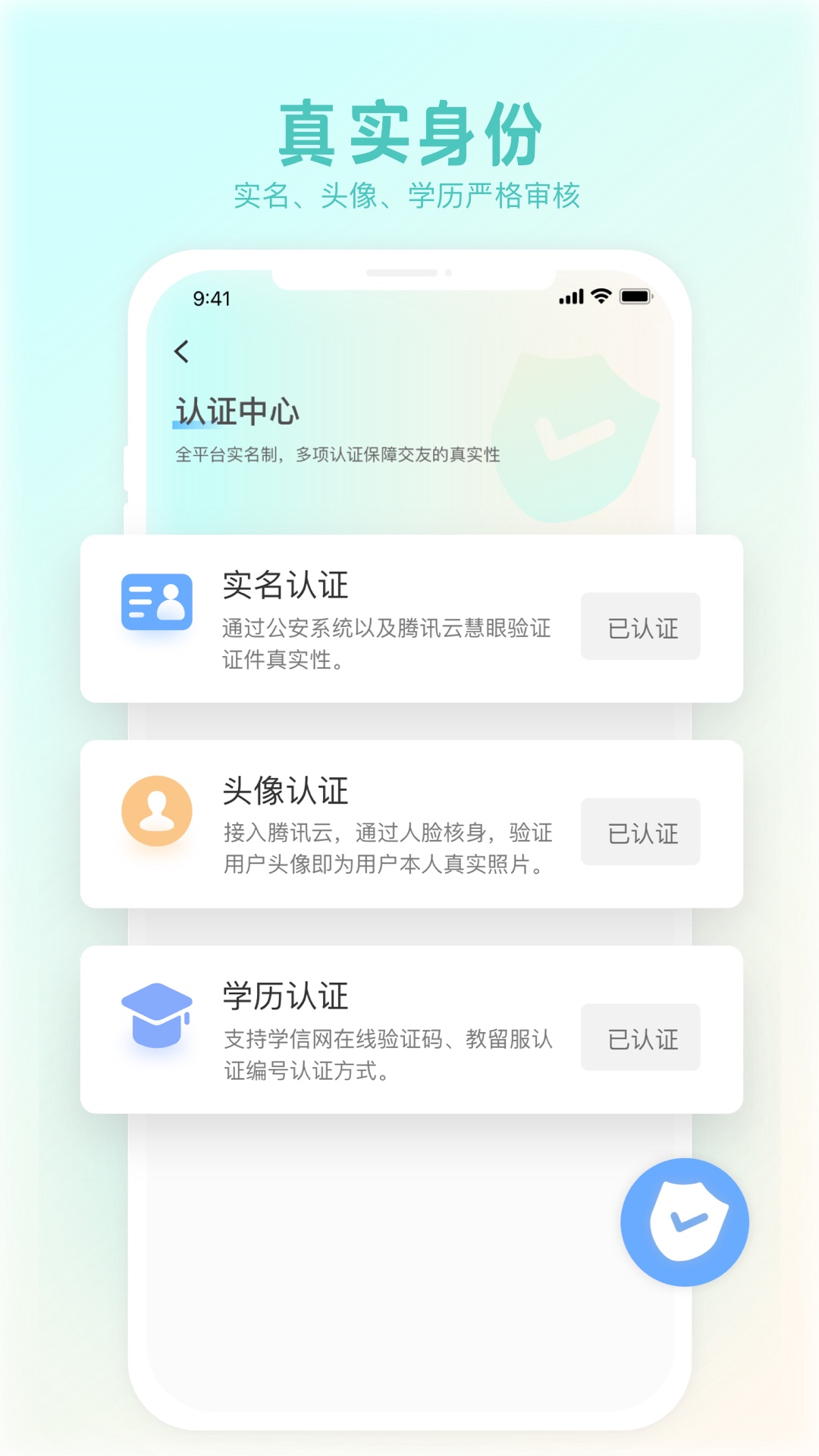Tap 已认证 status on the 学历认证 row

click(640, 1037)
